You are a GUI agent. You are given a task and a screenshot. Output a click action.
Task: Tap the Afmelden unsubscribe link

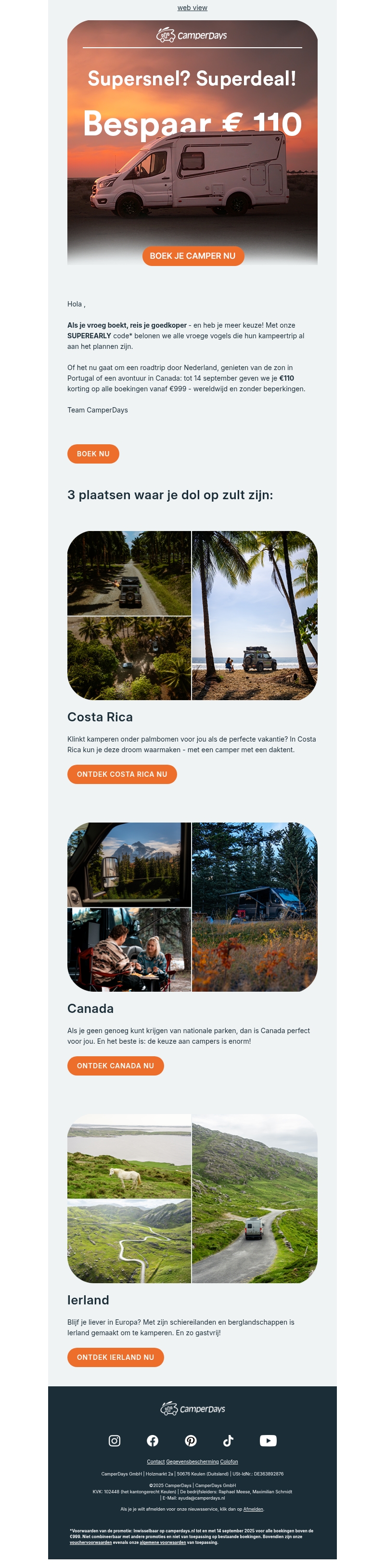[253, 1509]
